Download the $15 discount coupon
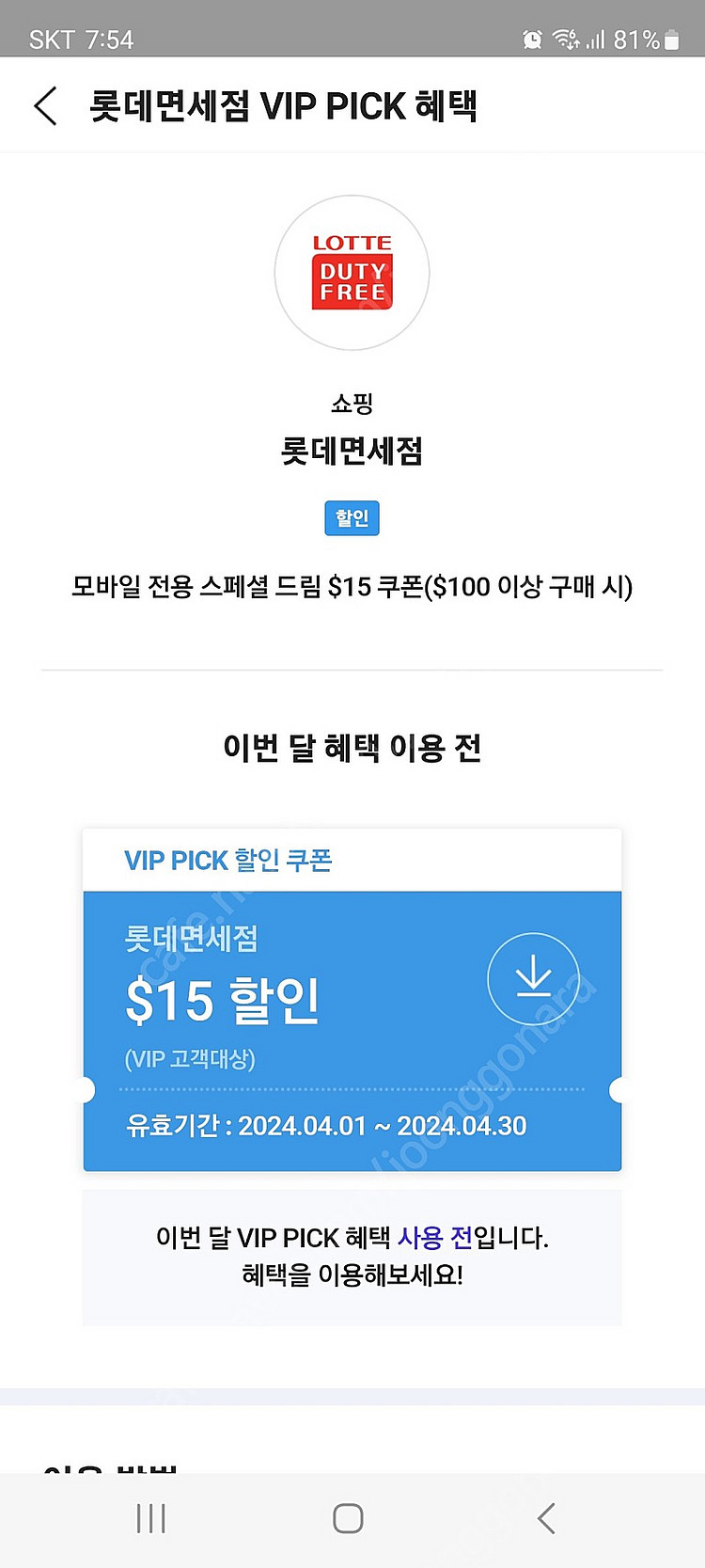This screenshot has height=1568, width=705. coord(533,978)
